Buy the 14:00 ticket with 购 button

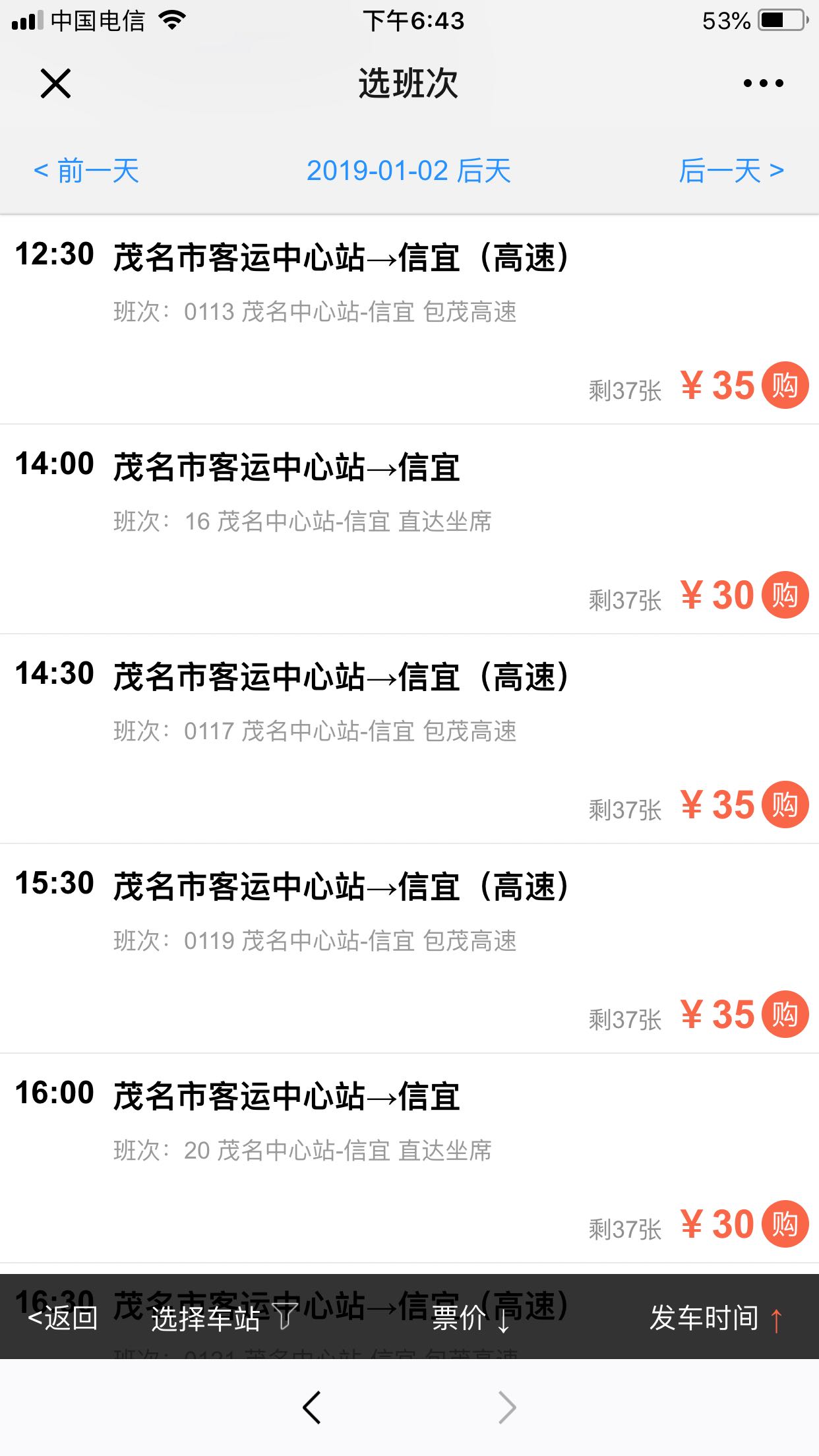[x=785, y=595]
